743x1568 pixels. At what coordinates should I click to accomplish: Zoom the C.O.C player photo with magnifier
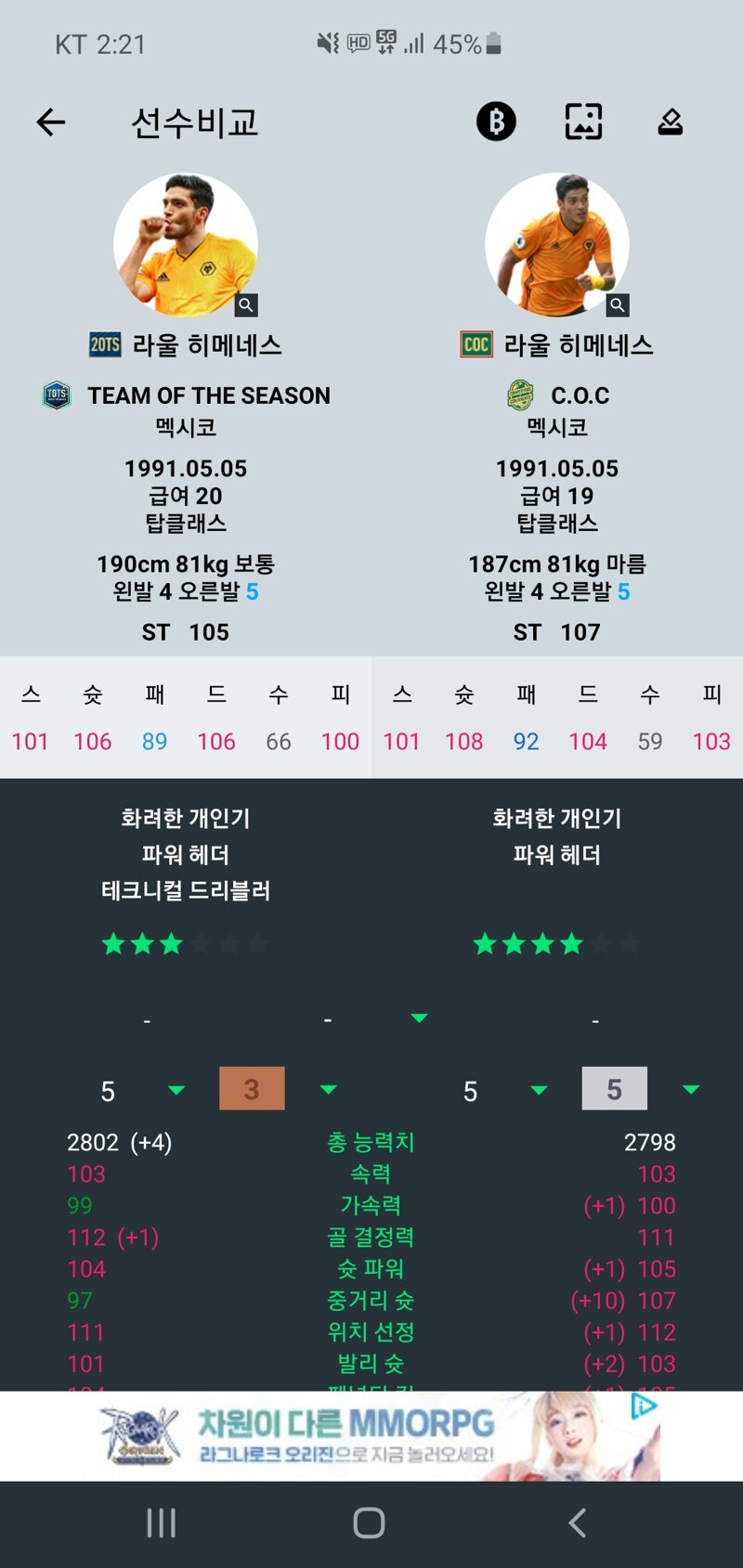point(618,305)
